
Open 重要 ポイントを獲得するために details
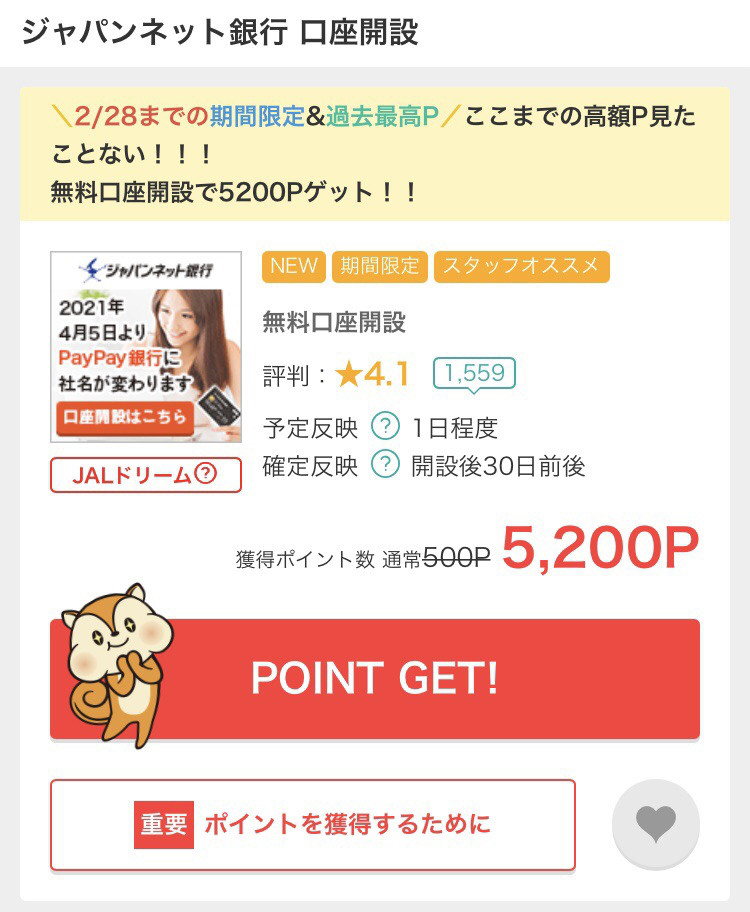pyautogui.click(x=313, y=824)
